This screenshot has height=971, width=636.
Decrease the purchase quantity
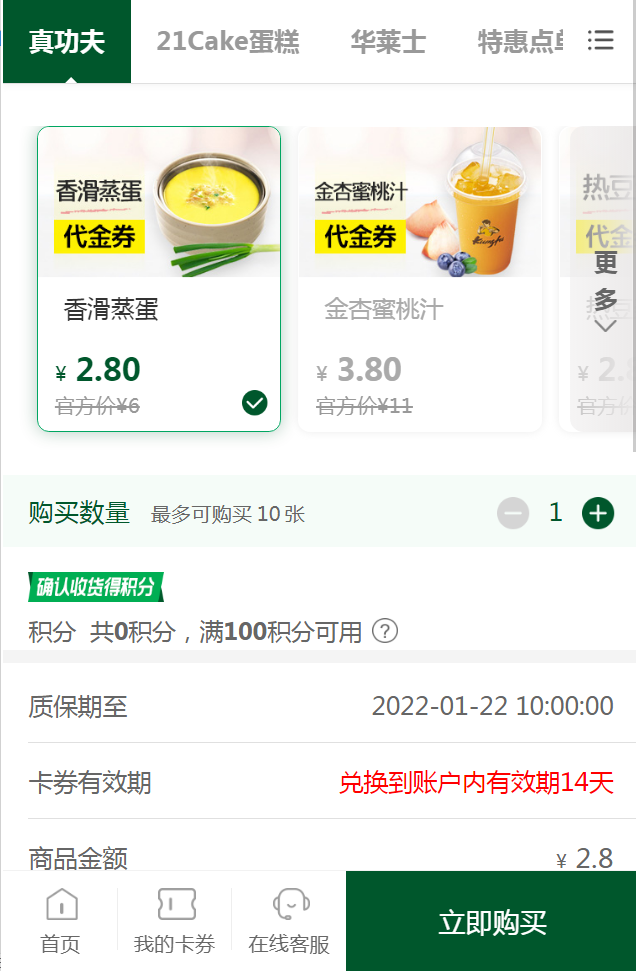coord(513,514)
